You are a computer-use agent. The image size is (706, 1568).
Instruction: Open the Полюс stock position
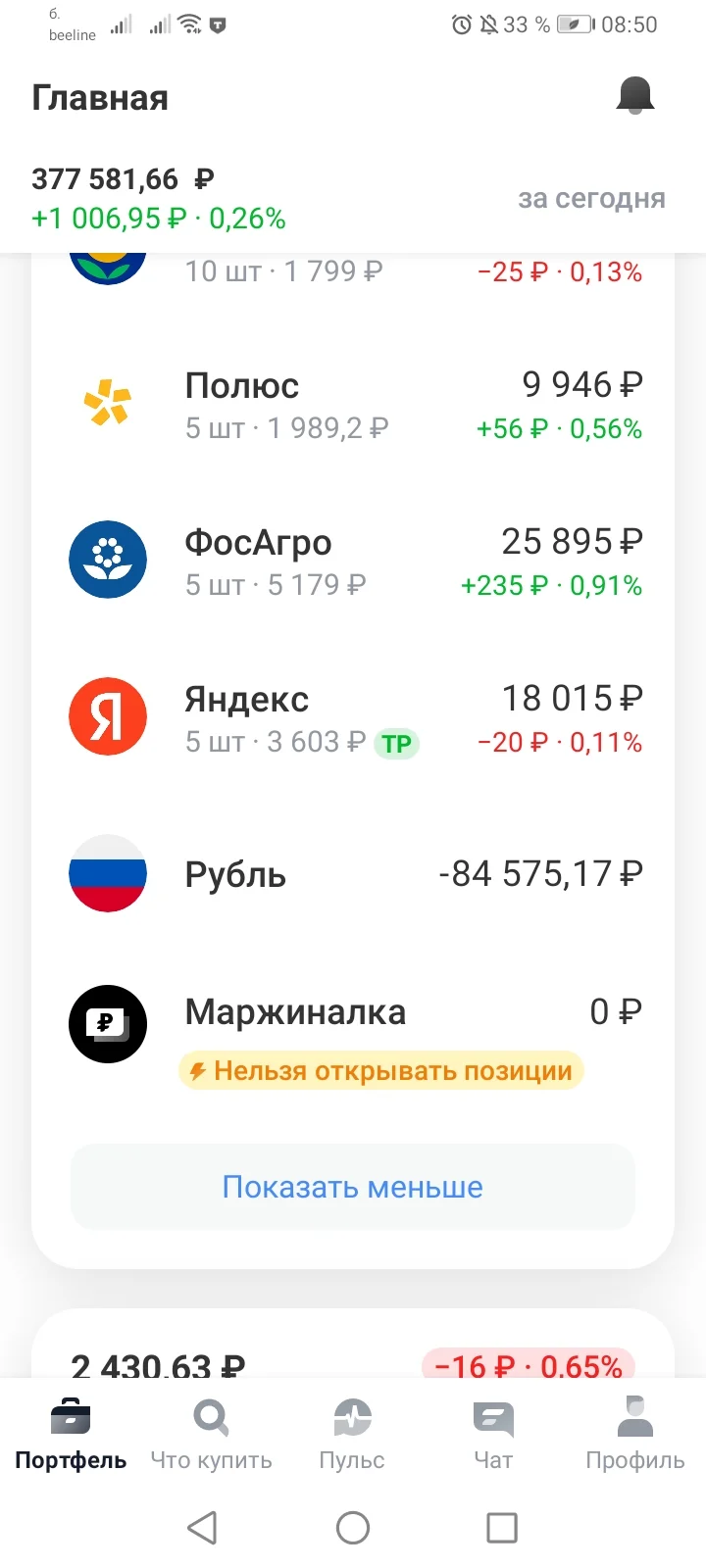tap(353, 405)
